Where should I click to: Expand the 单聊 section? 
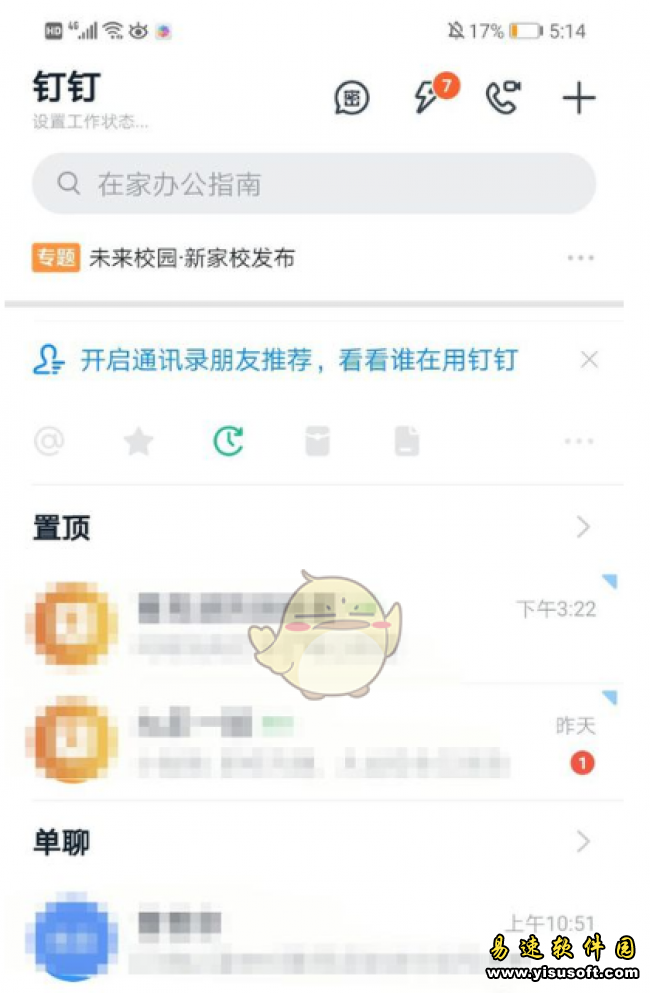584,842
